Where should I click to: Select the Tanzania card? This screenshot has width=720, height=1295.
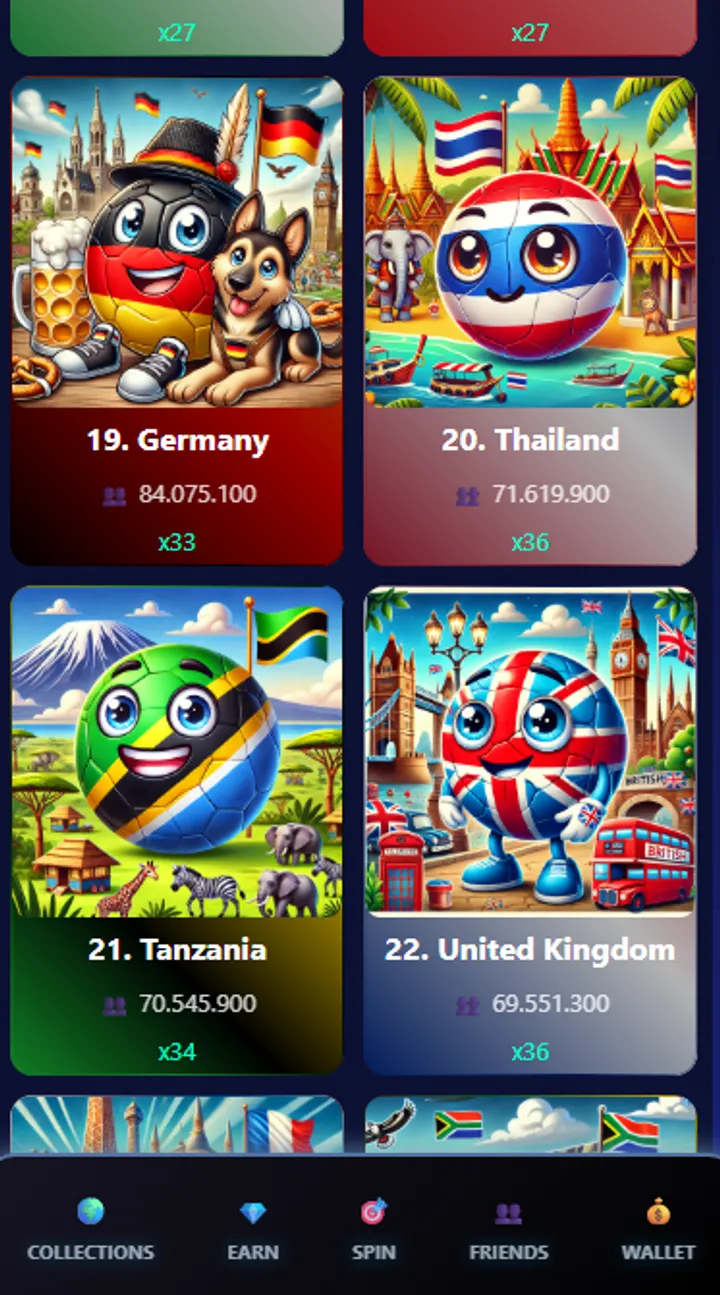(x=177, y=830)
